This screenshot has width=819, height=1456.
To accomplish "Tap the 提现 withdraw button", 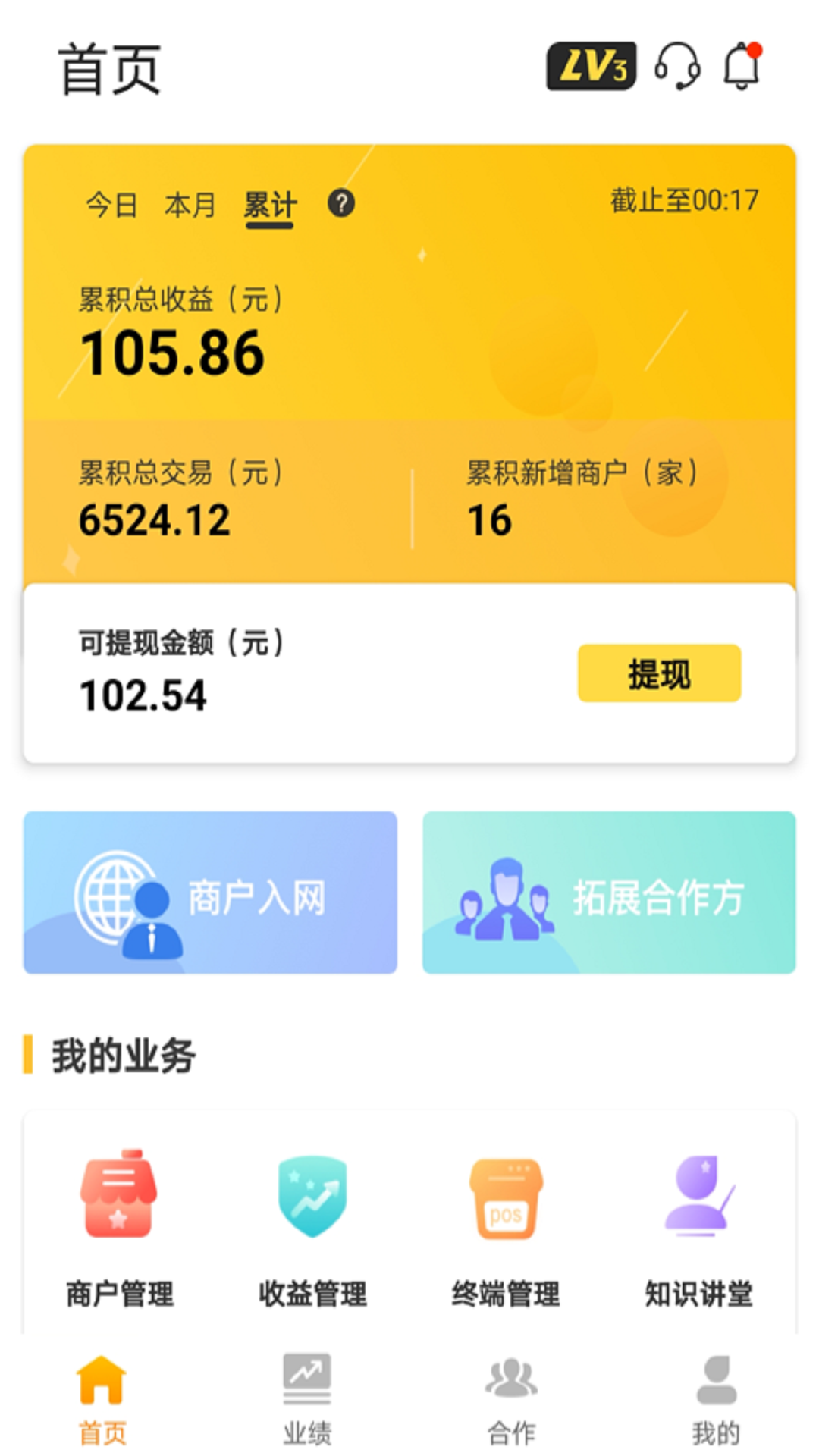I will (x=660, y=673).
